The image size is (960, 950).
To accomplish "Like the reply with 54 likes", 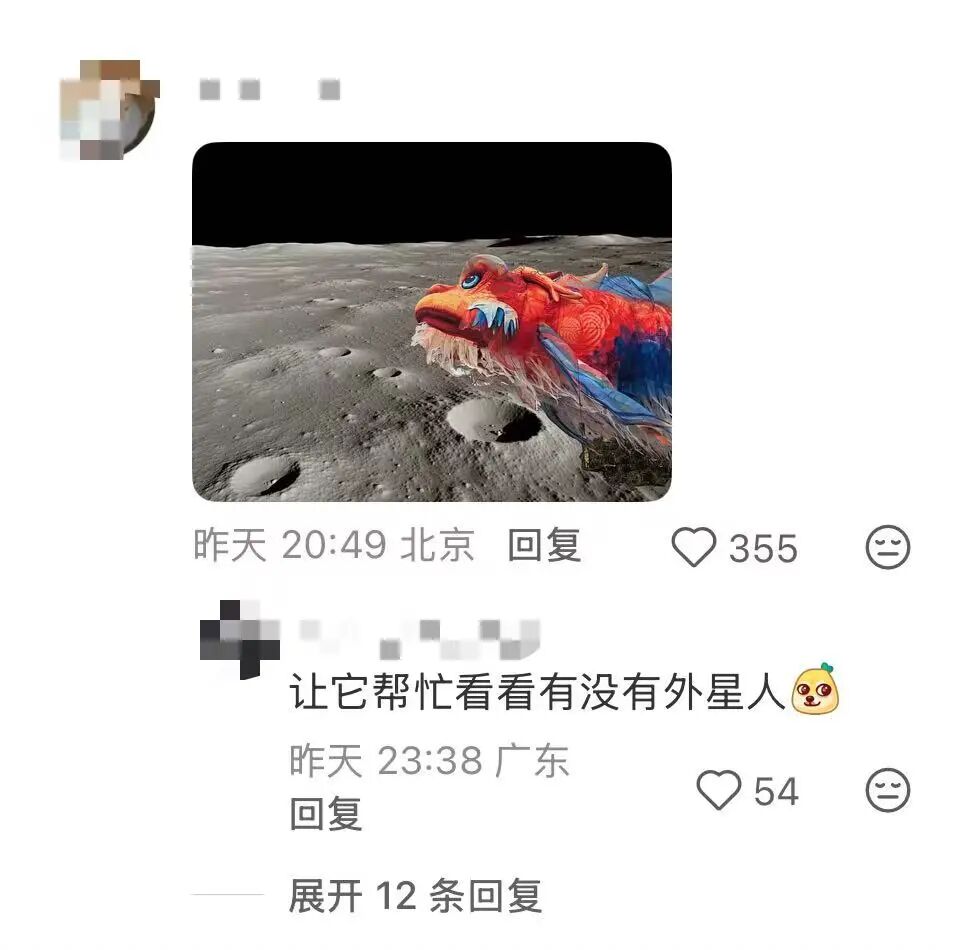I will pyautogui.click(x=718, y=791).
